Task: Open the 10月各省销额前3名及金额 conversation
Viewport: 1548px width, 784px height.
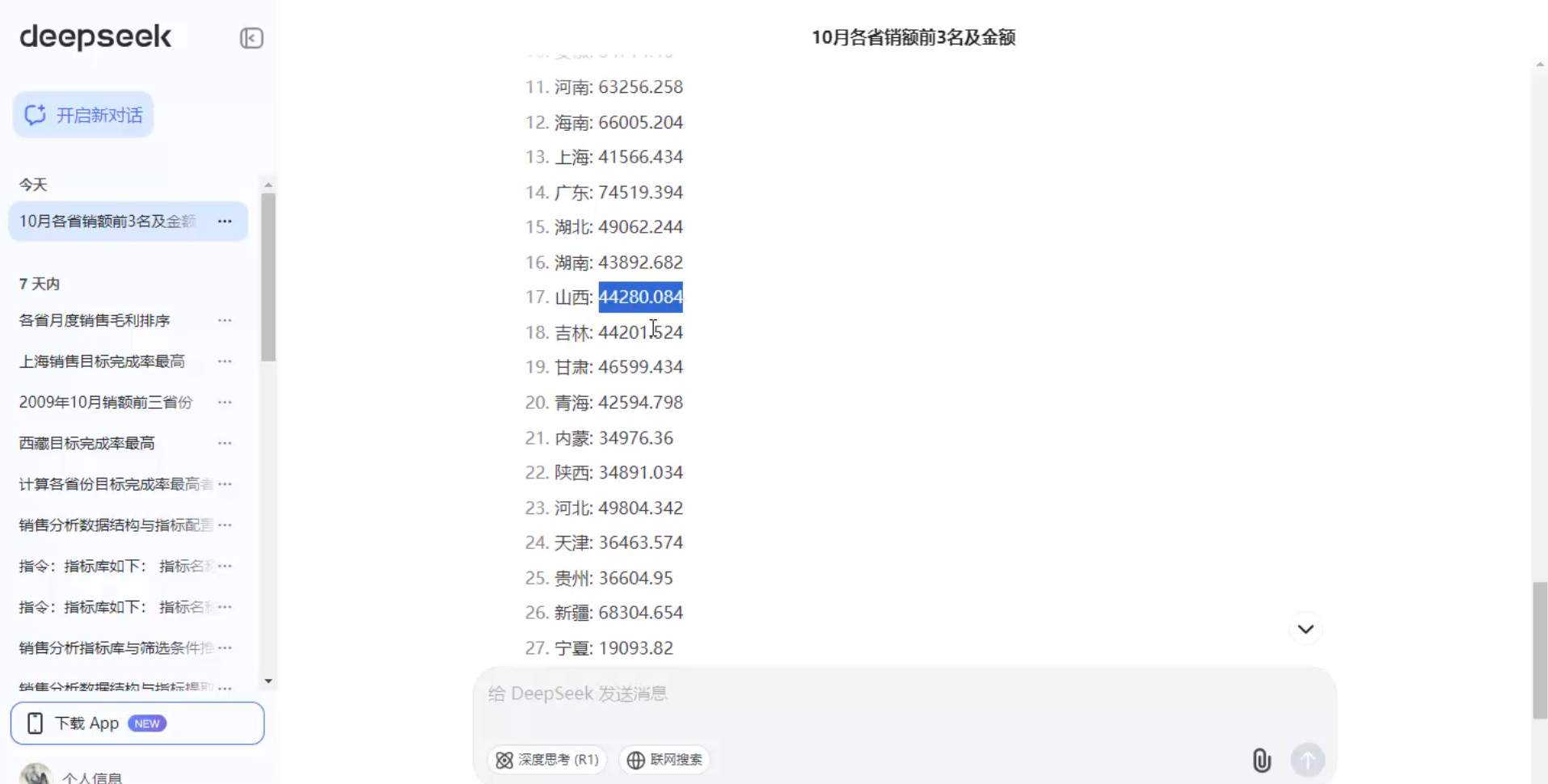Action: pos(108,221)
